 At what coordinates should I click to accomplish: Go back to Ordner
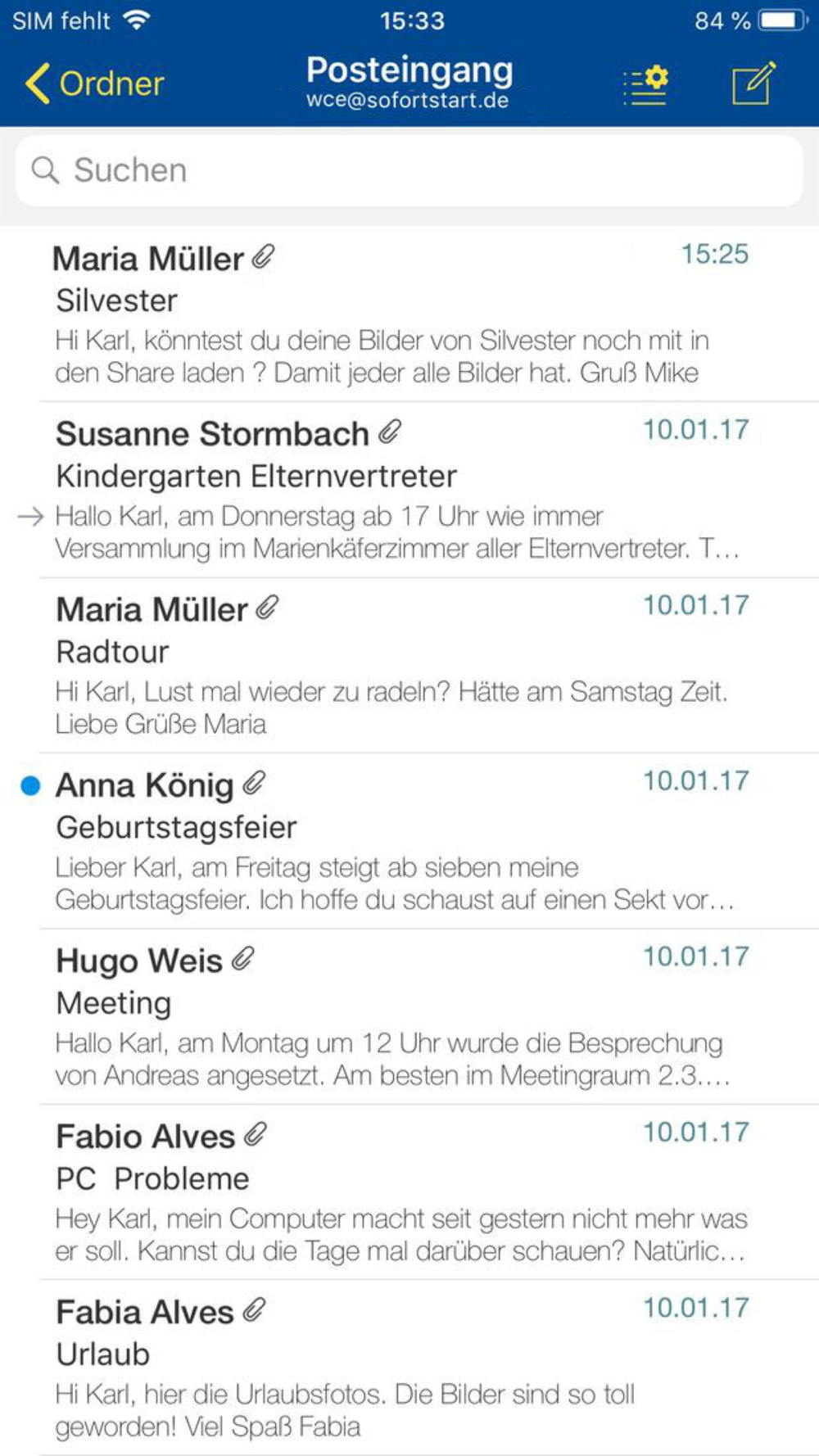coord(95,84)
